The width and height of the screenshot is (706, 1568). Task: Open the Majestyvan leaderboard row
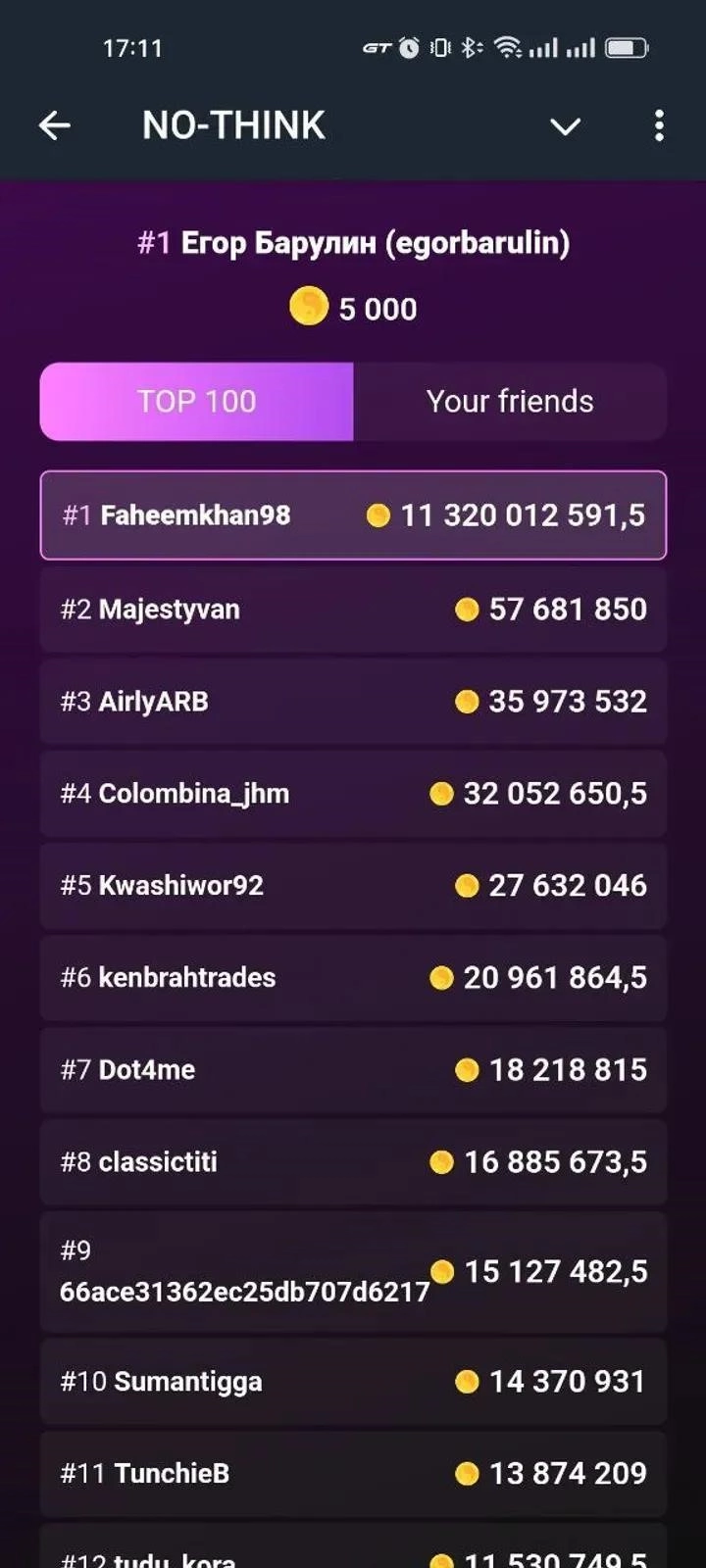[353, 610]
